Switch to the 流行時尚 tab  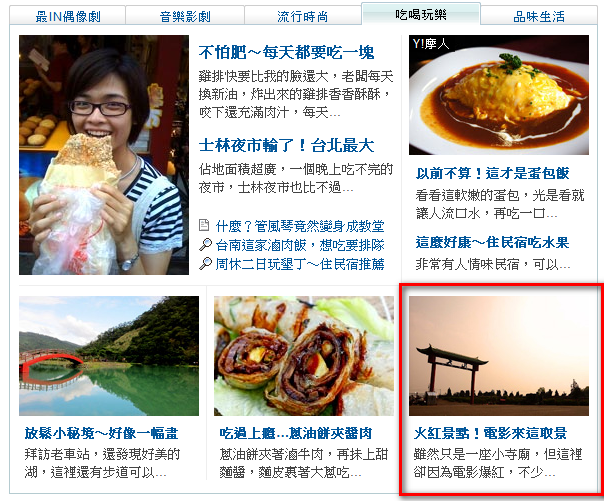click(x=303, y=17)
